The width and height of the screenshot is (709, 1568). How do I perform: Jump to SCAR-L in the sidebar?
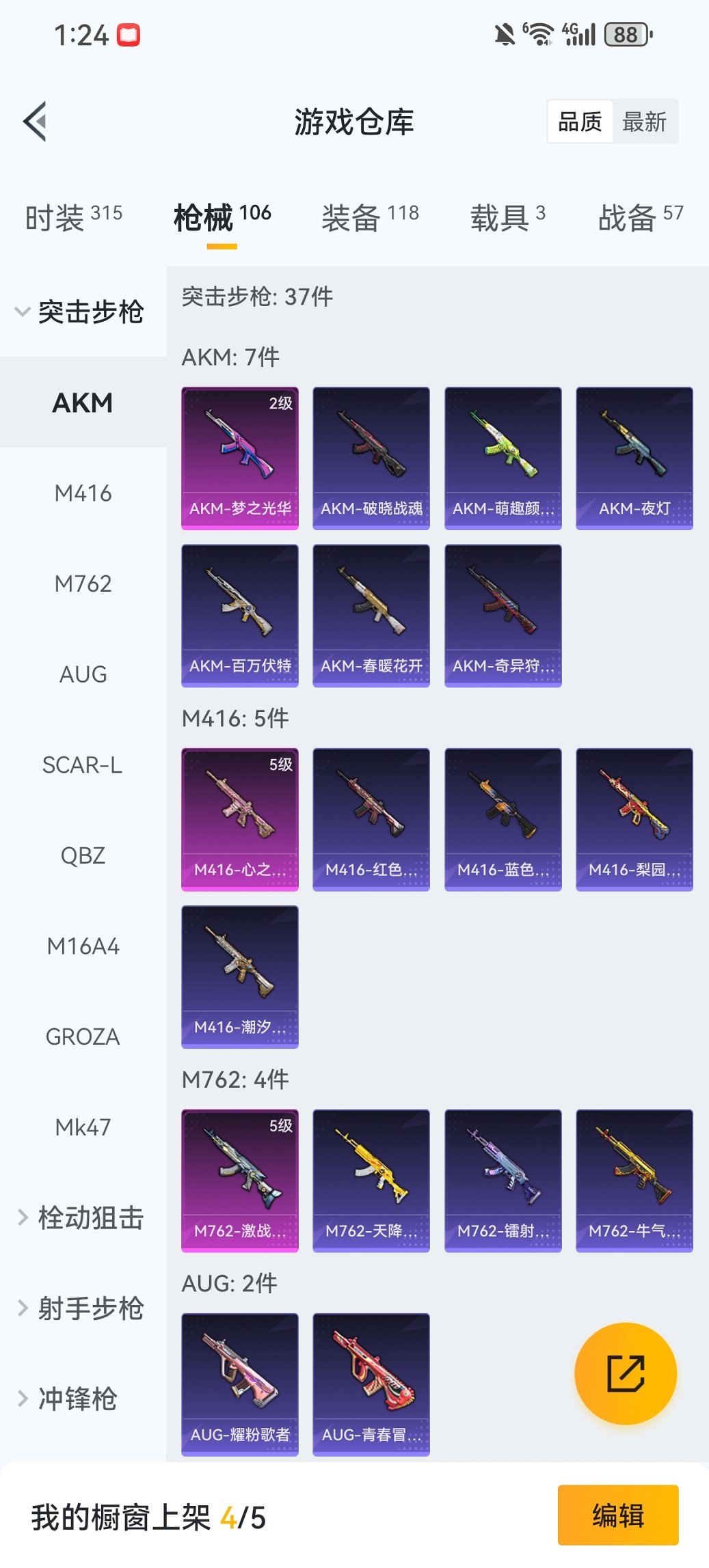click(83, 765)
